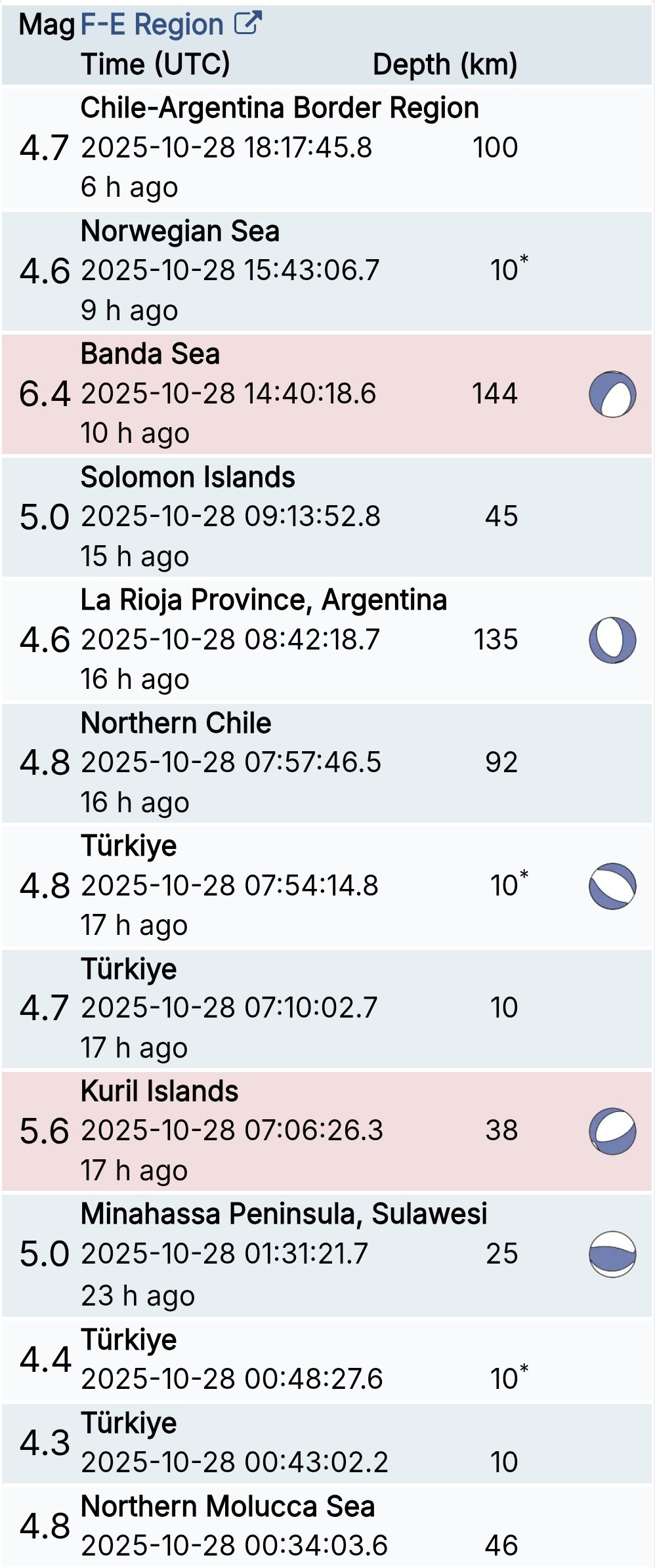View the Kuril Islands moment tensor beachball
655x1568 pixels.
[612, 1131]
